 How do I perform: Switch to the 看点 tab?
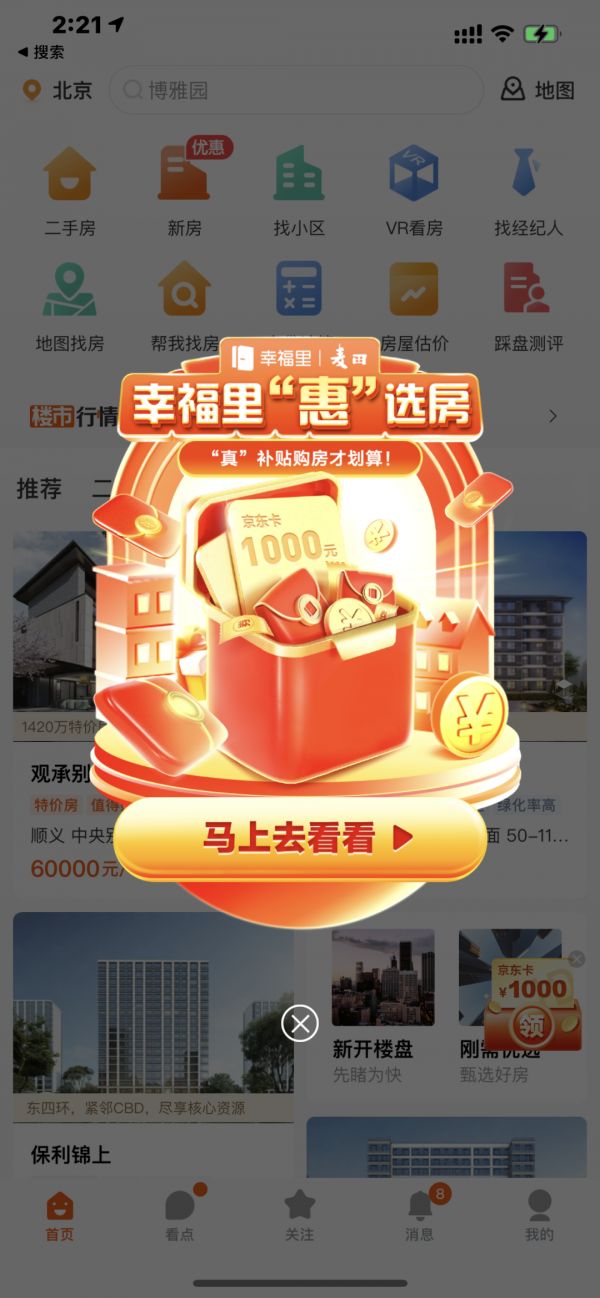tap(179, 1216)
